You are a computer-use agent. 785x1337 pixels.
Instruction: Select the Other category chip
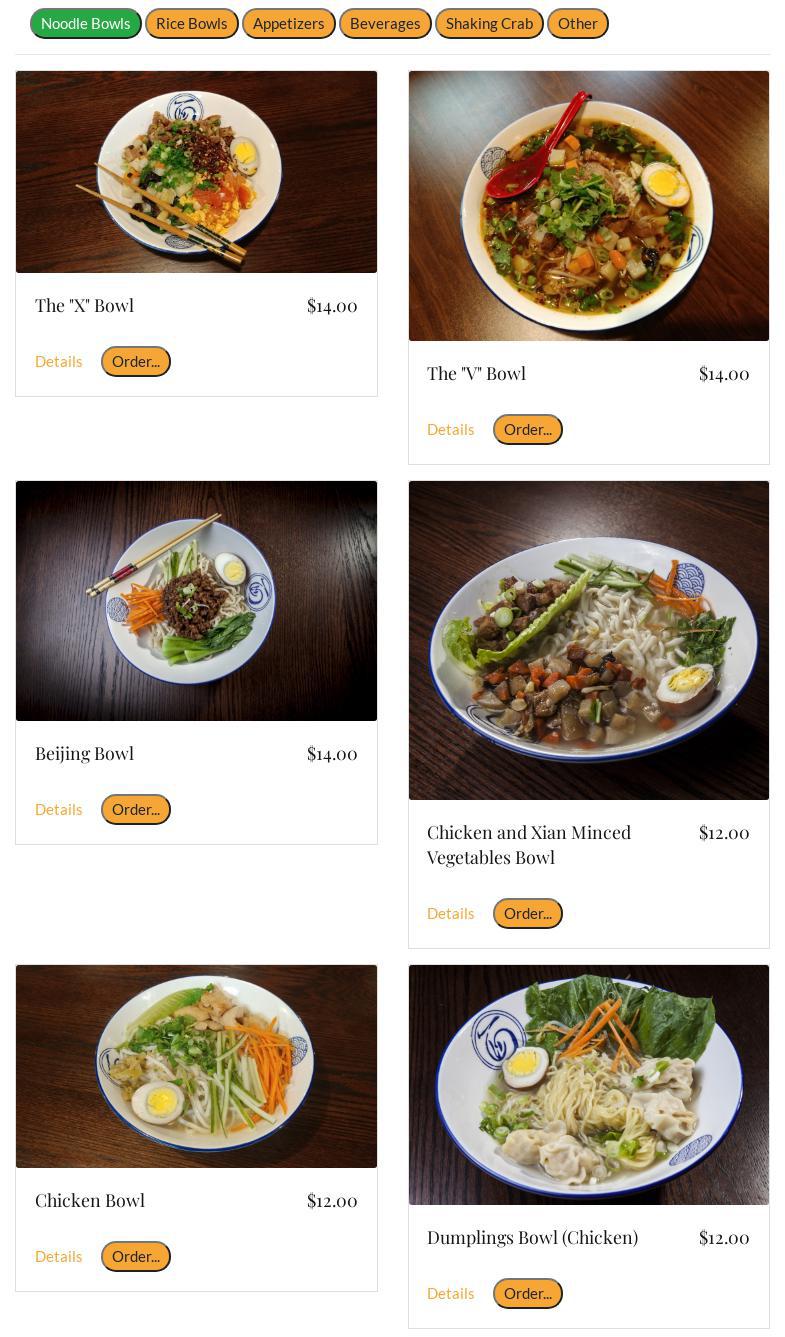point(577,23)
